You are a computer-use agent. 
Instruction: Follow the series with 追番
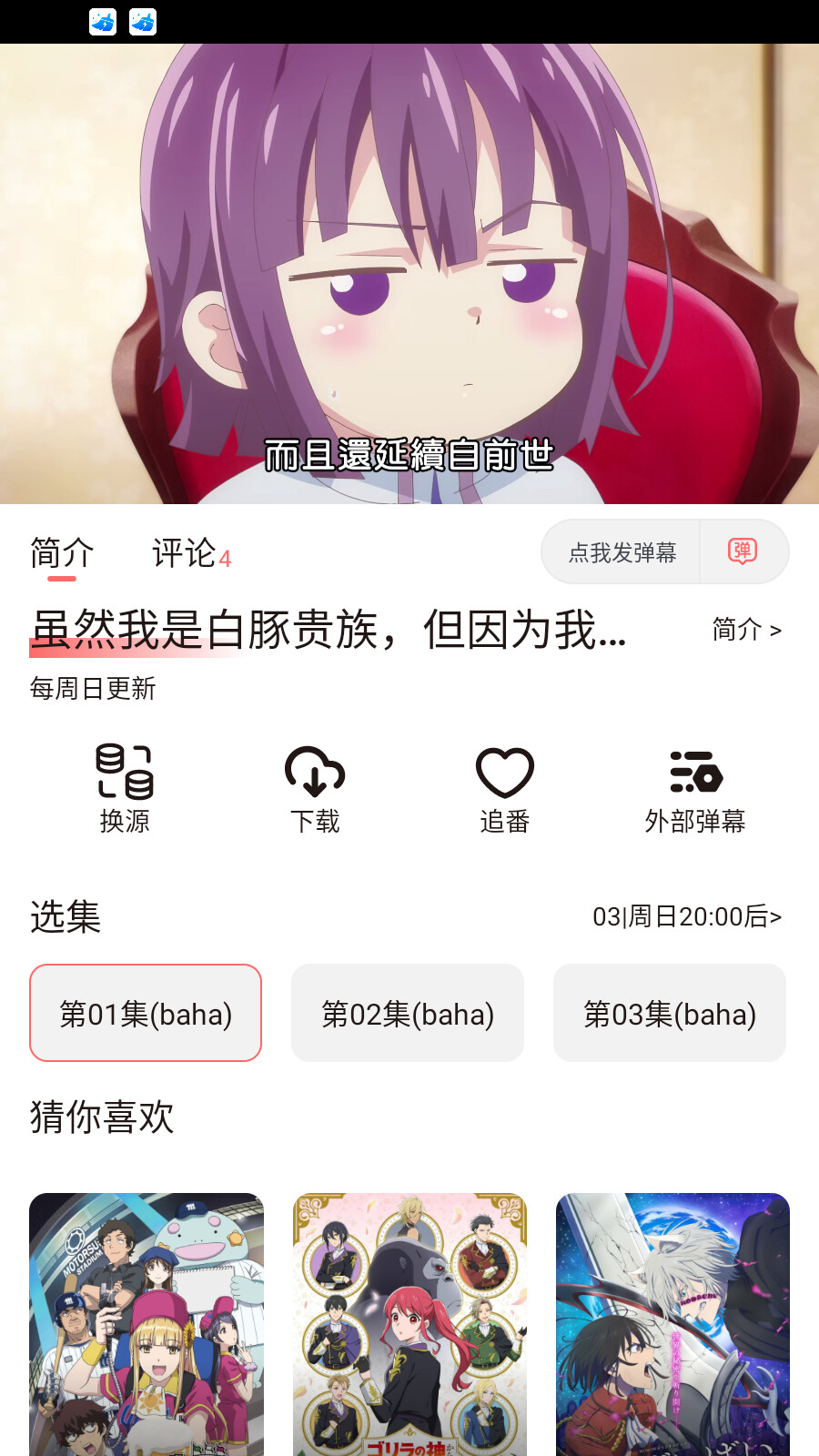pos(505,789)
